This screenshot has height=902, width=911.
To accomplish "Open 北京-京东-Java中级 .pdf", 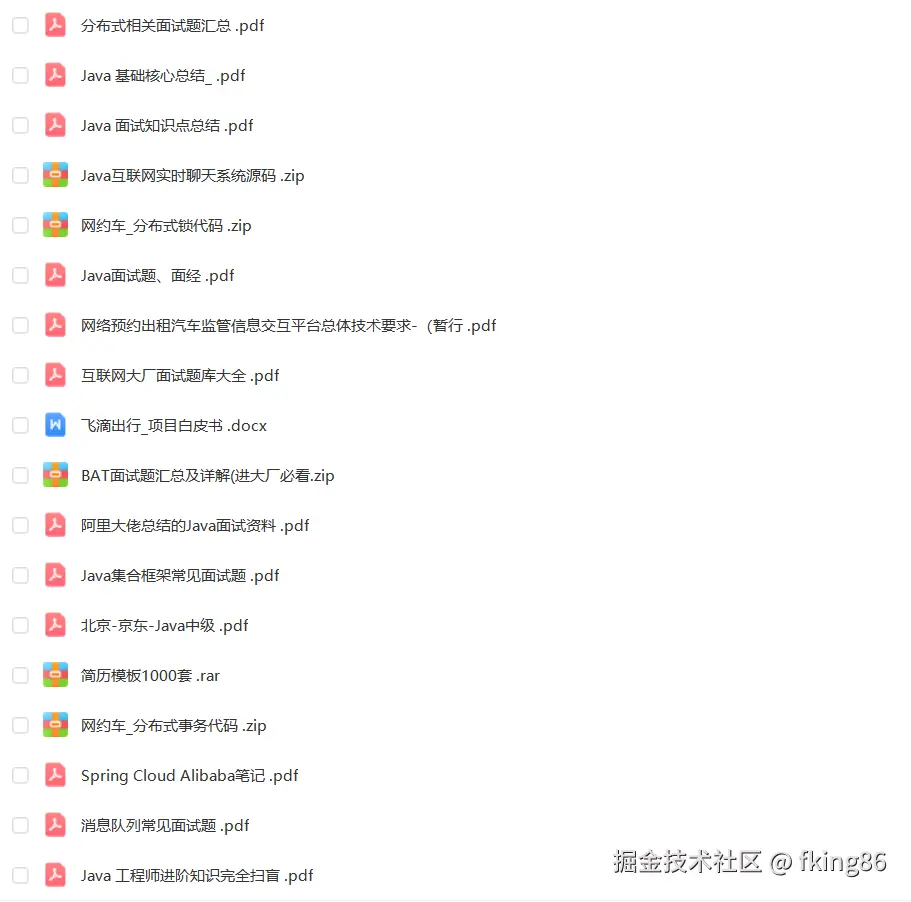I will [x=164, y=626].
